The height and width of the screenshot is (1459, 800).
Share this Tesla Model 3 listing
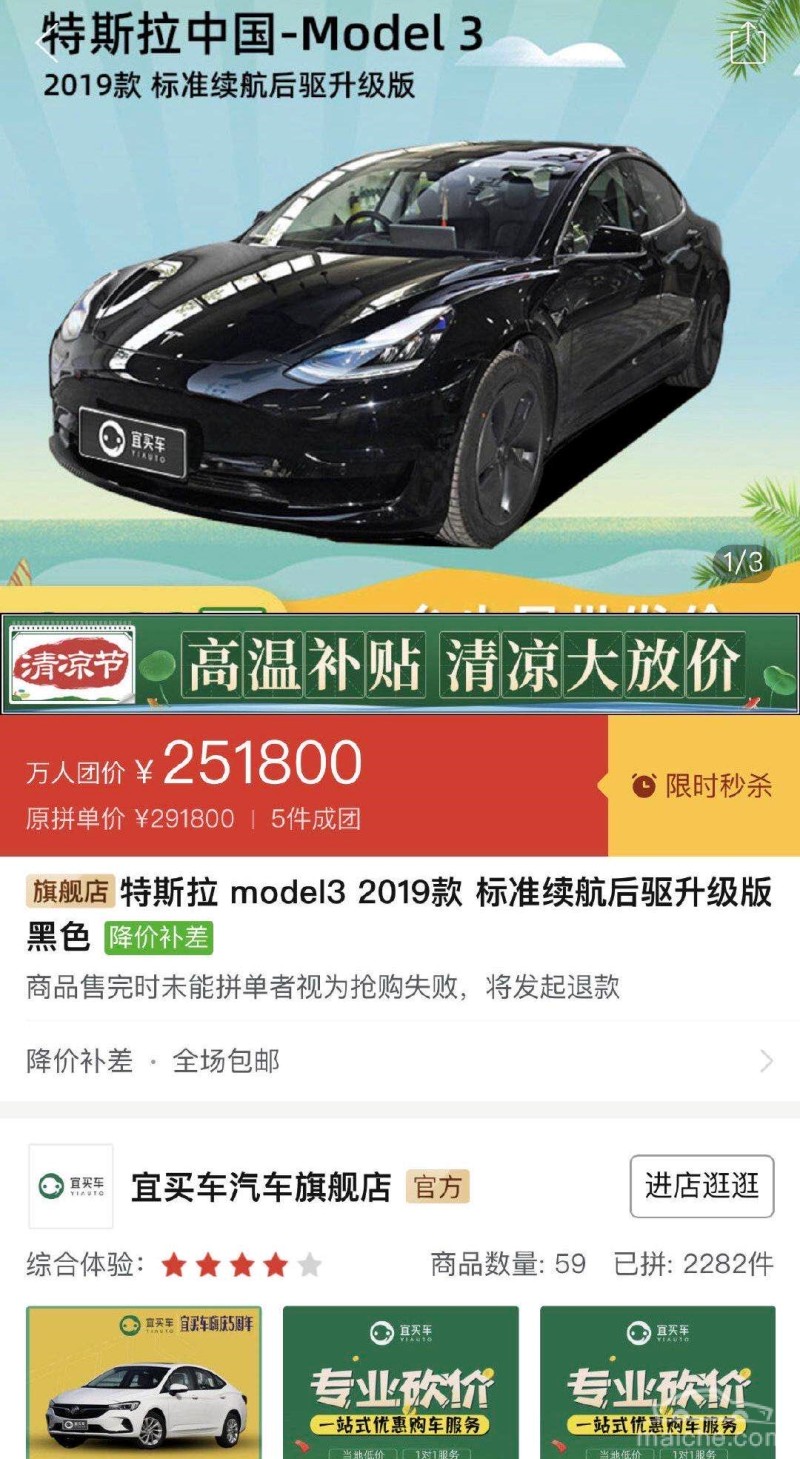click(747, 44)
